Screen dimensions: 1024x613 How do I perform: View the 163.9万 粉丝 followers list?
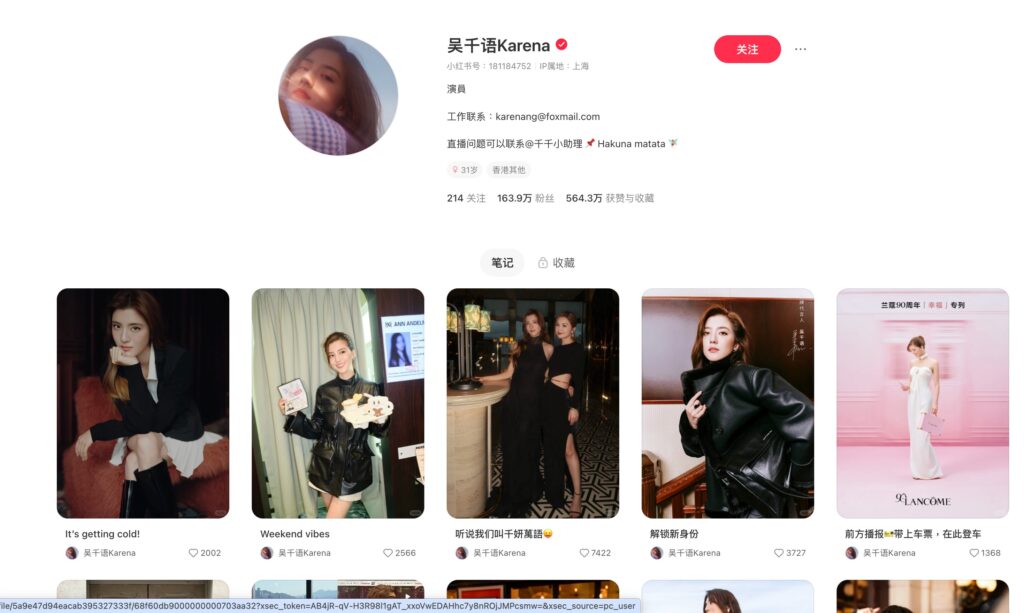[x=526, y=198]
